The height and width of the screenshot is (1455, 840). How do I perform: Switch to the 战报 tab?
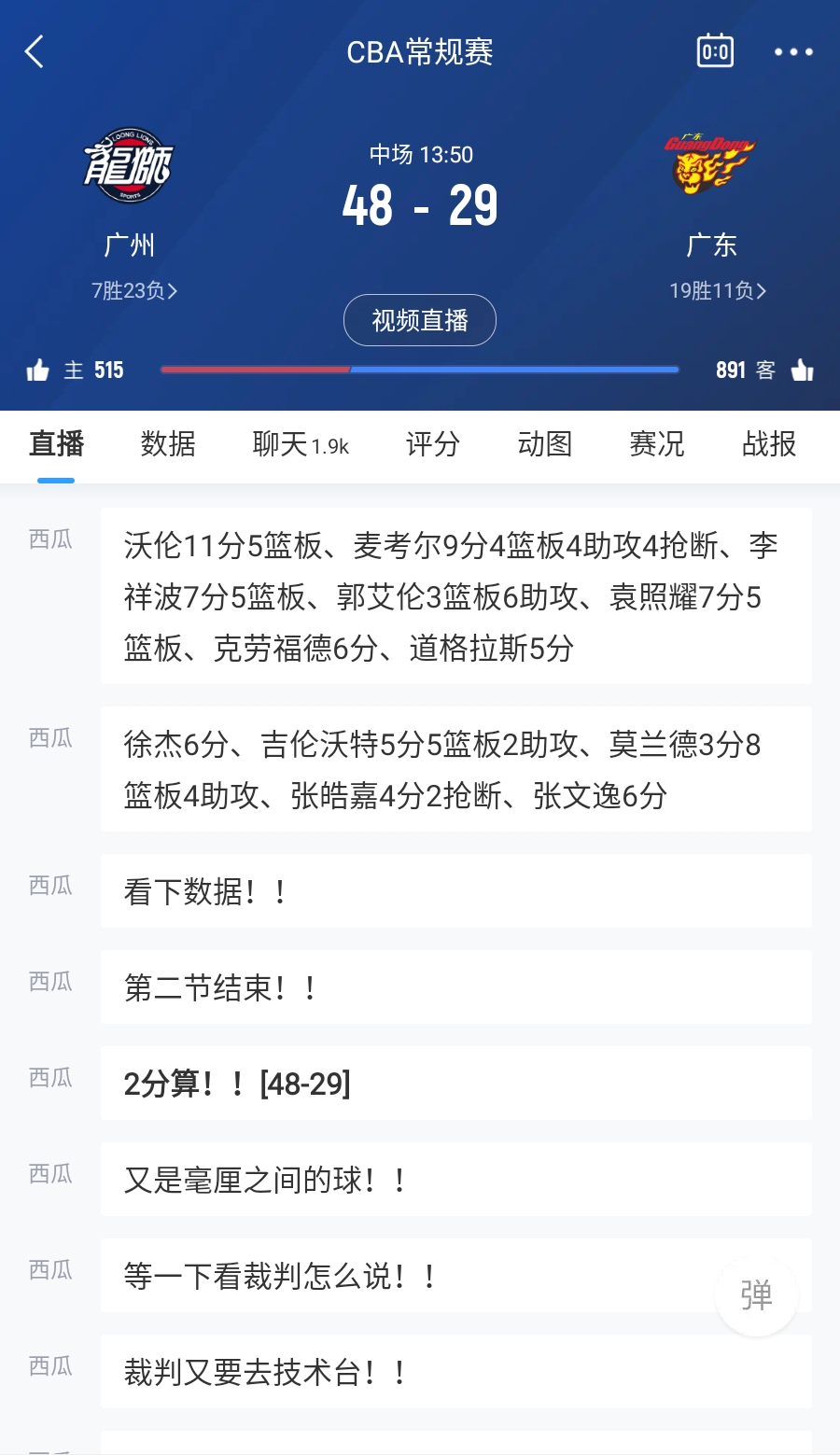click(768, 444)
